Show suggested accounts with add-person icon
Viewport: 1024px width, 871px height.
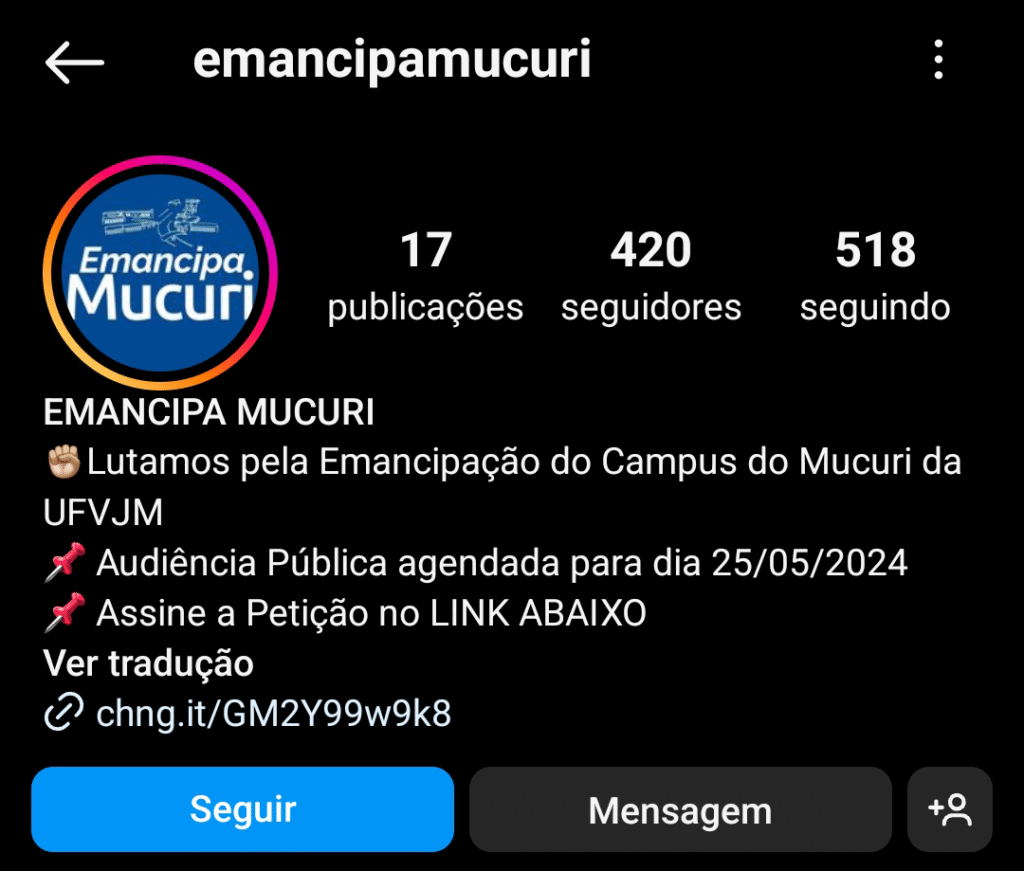click(x=949, y=809)
